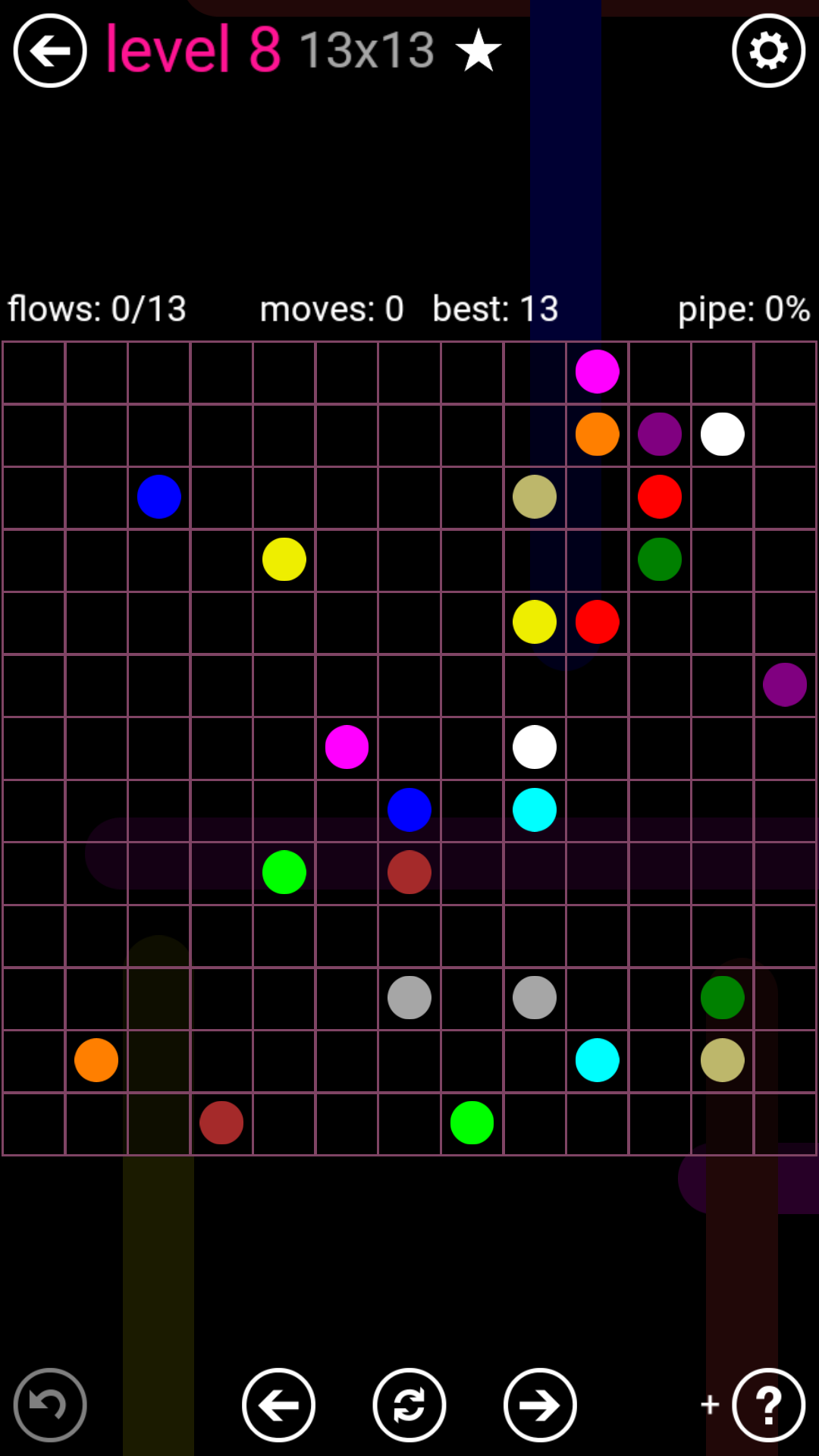Open the settings gear

tap(768, 51)
